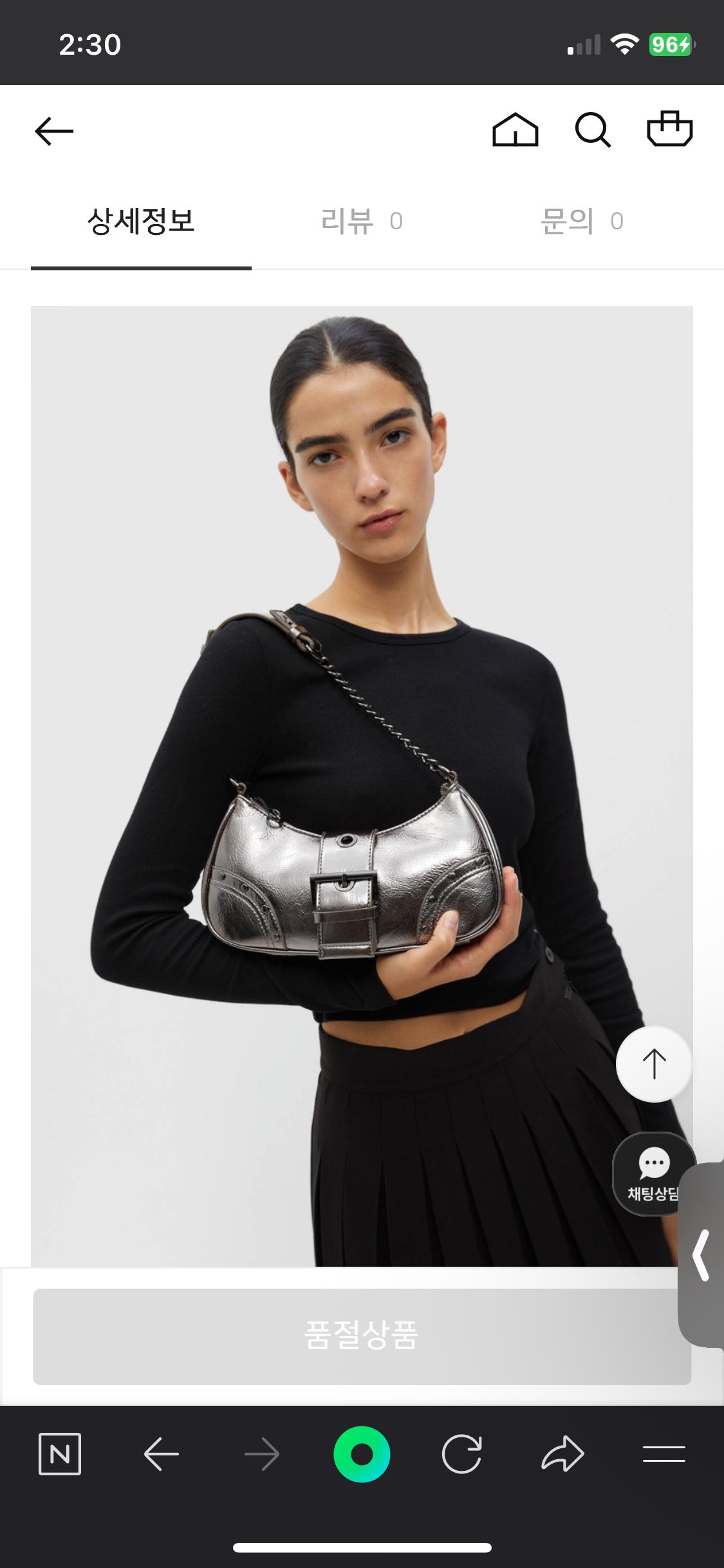The width and height of the screenshot is (724, 1568).
Task: Reload the page
Action: click(462, 1454)
